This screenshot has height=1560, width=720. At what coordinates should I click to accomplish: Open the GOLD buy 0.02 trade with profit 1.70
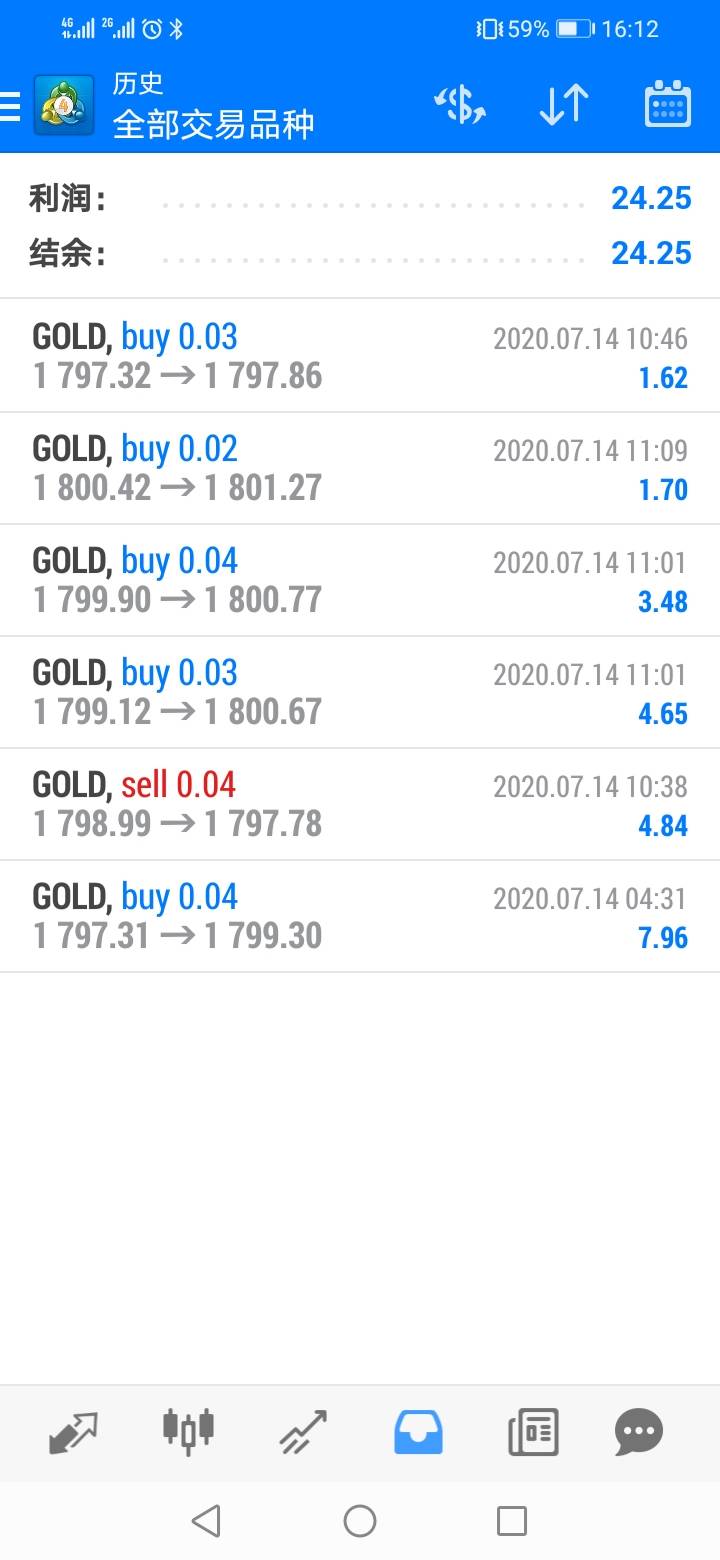click(x=360, y=468)
